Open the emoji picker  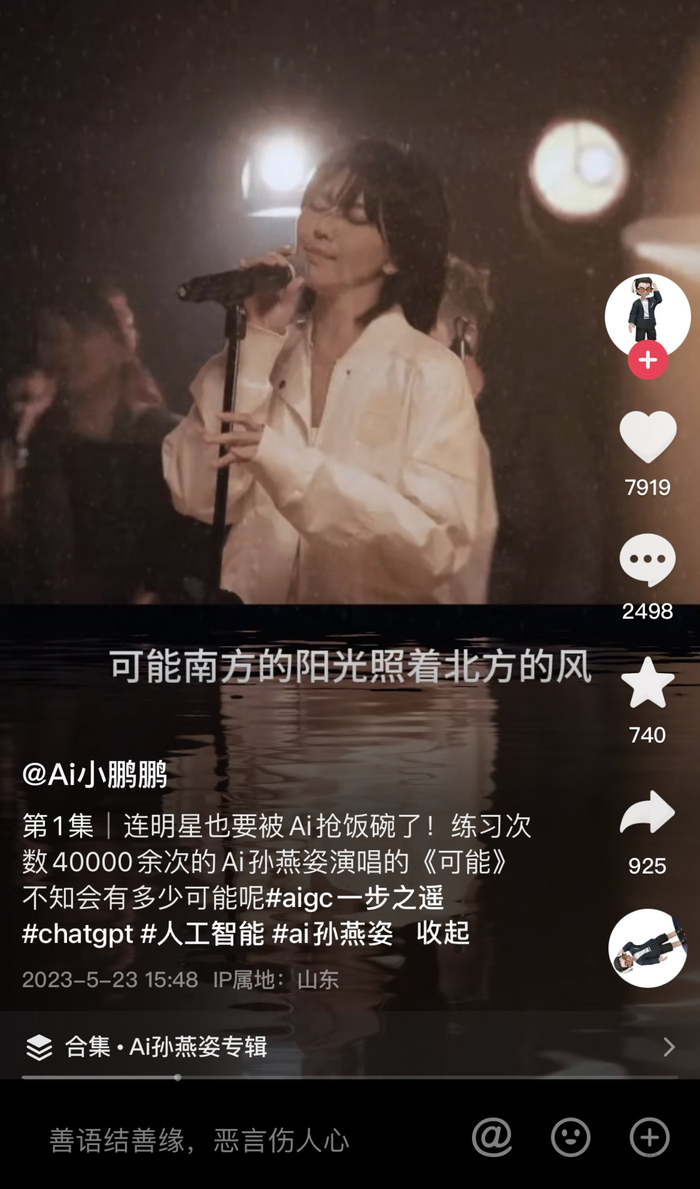(x=571, y=1137)
